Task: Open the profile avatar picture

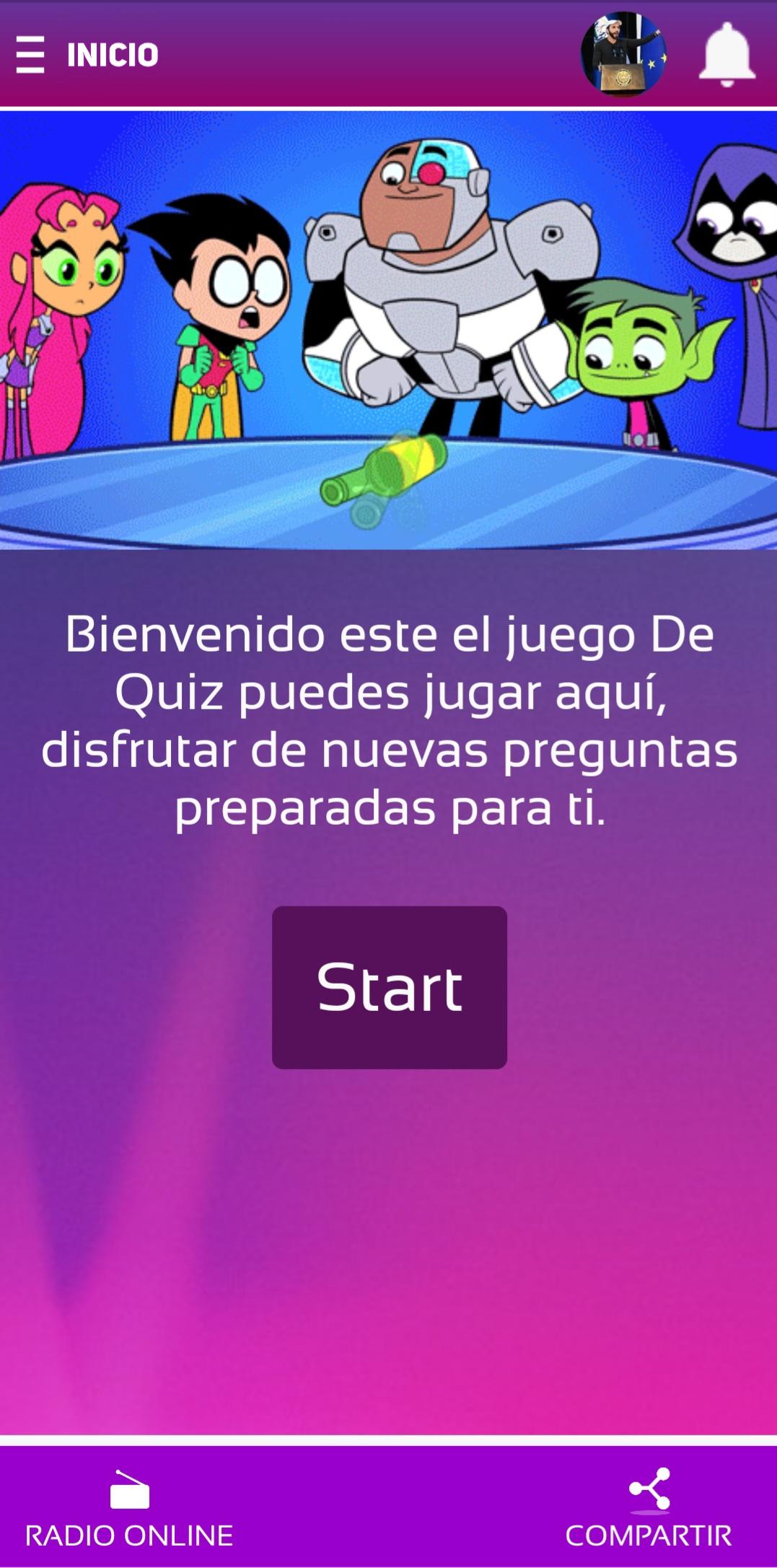Action: 623,55
